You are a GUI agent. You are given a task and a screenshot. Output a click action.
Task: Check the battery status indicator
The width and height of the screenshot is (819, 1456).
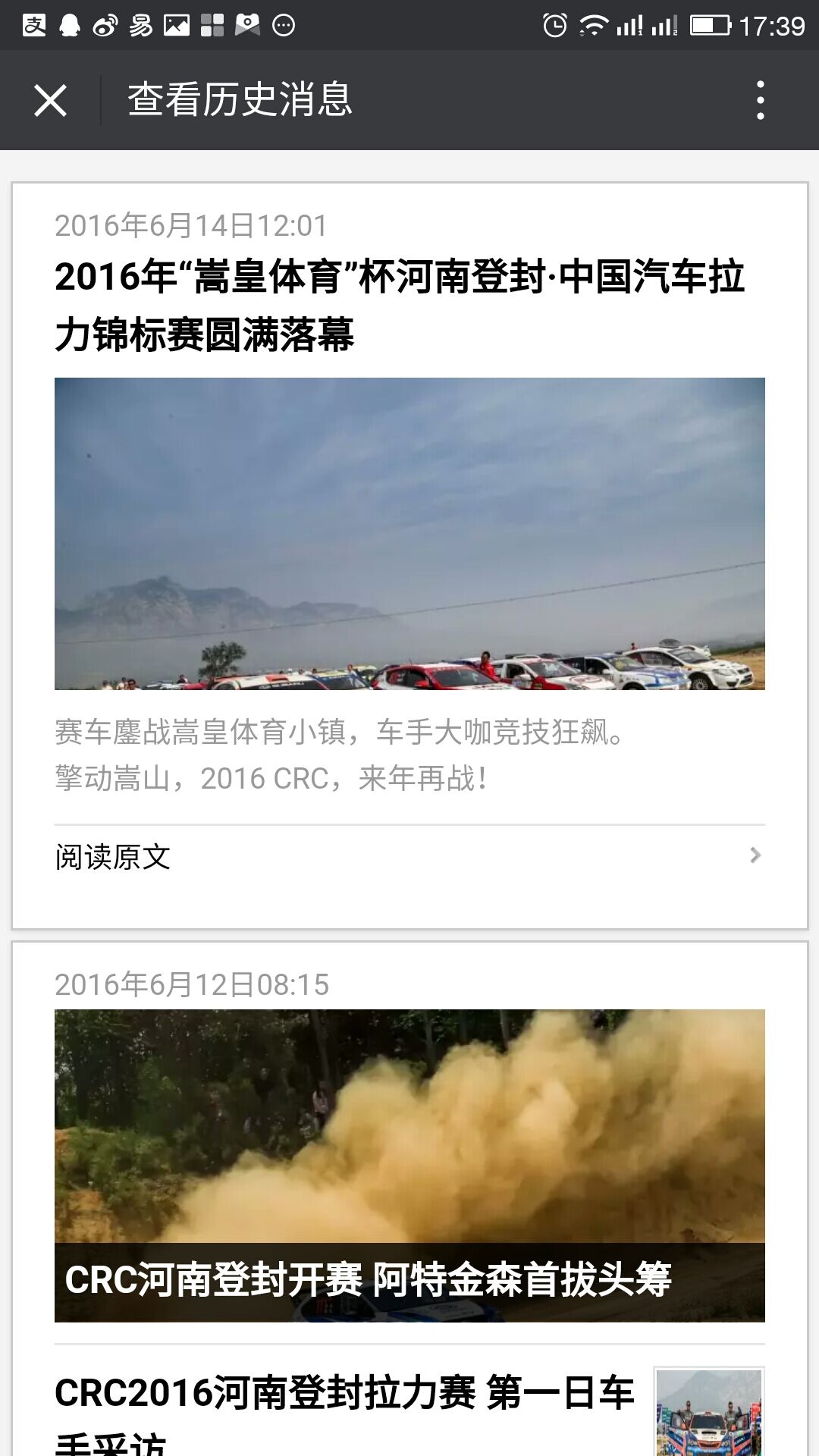click(709, 23)
